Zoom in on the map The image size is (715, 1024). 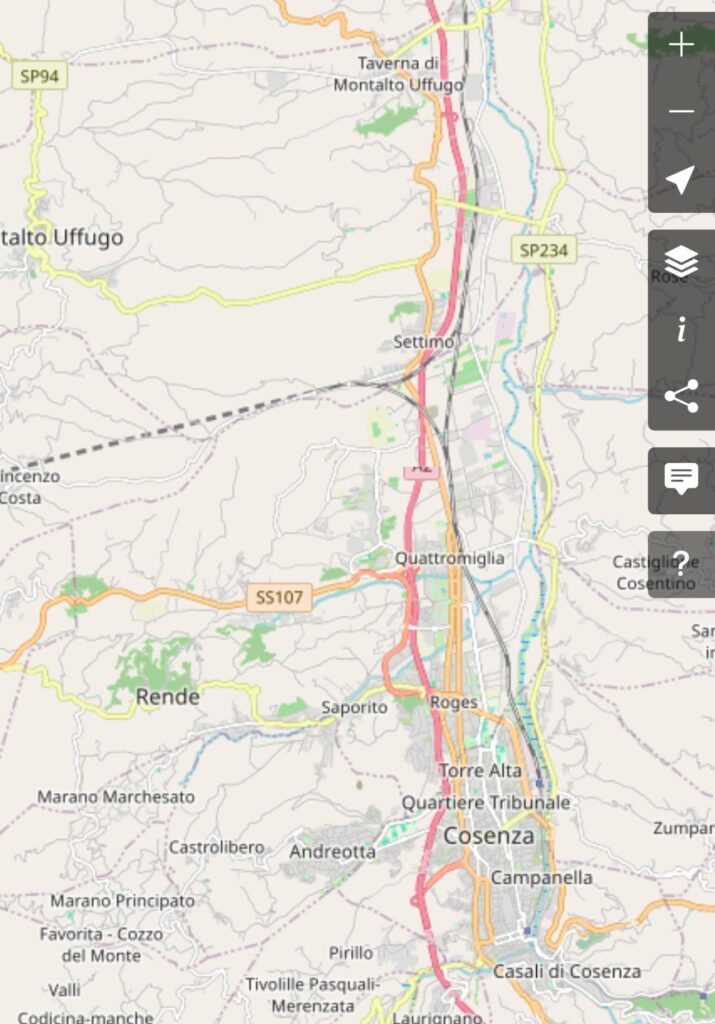pos(681,45)
